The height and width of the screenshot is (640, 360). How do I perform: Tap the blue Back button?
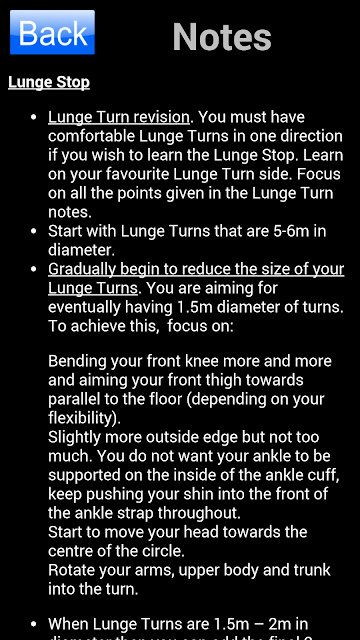52,32
